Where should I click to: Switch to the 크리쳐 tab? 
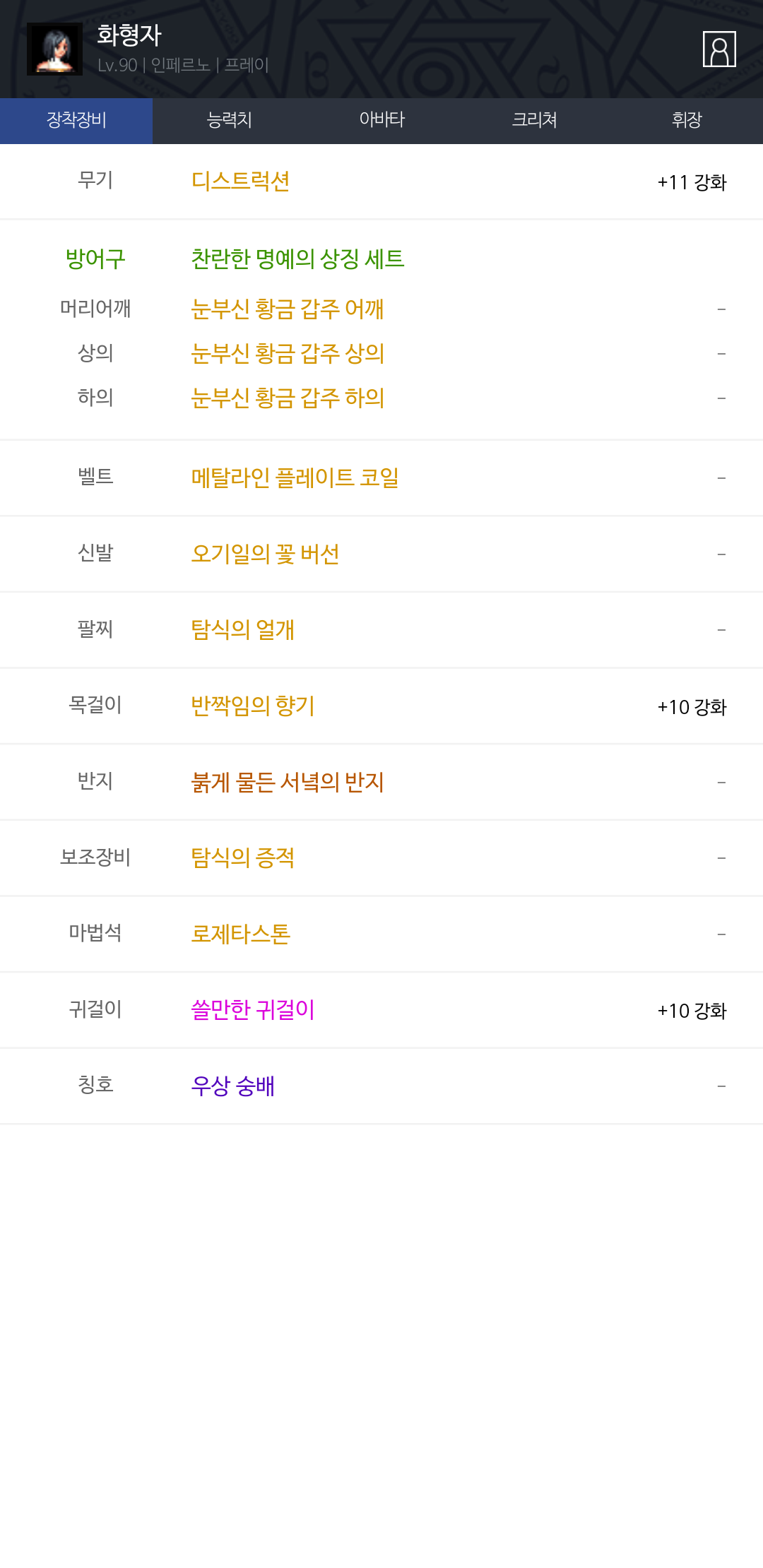pos(534,121)
